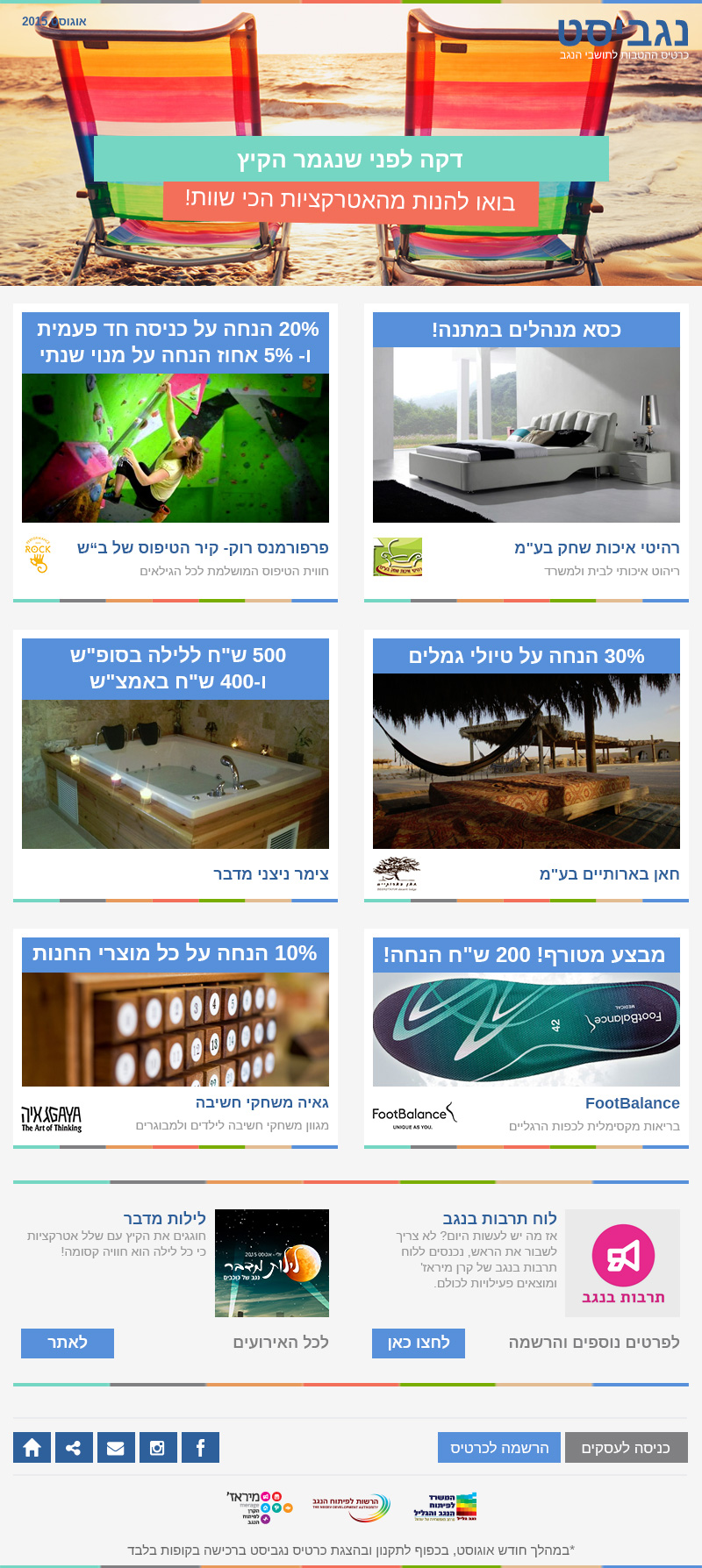The height and width of the screenshot is (1568, 702).
Task: Open the email envelope icon
Action: pos(116,1447)
